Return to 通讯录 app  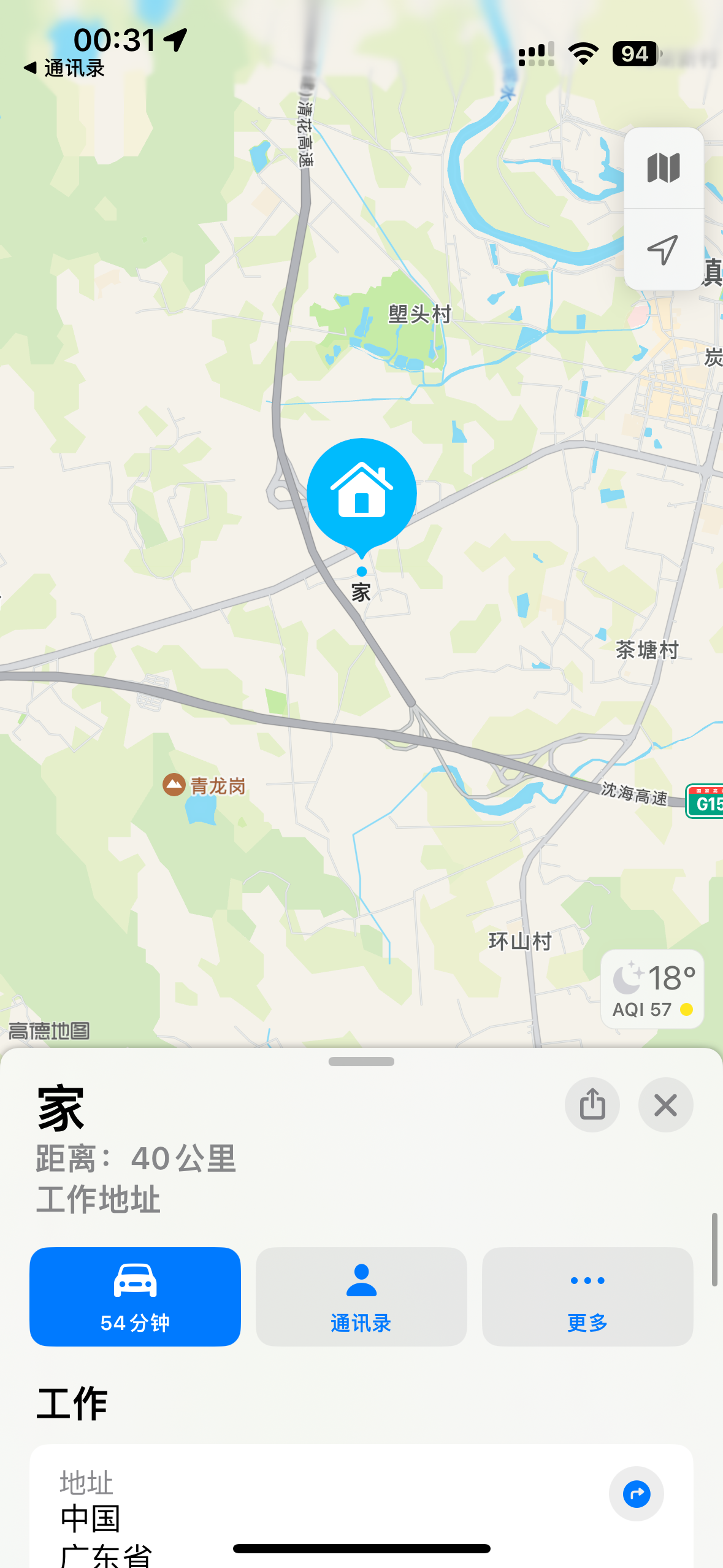64,68
